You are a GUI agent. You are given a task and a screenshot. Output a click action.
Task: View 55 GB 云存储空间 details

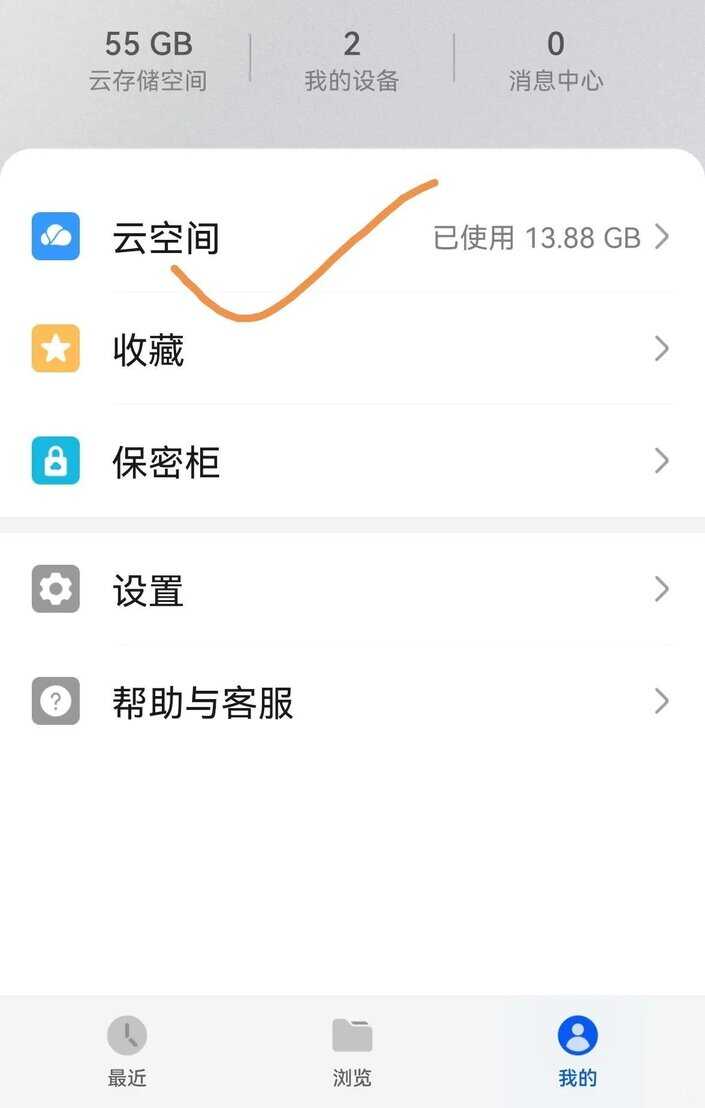pyautogui.click(x=148, y=60)
